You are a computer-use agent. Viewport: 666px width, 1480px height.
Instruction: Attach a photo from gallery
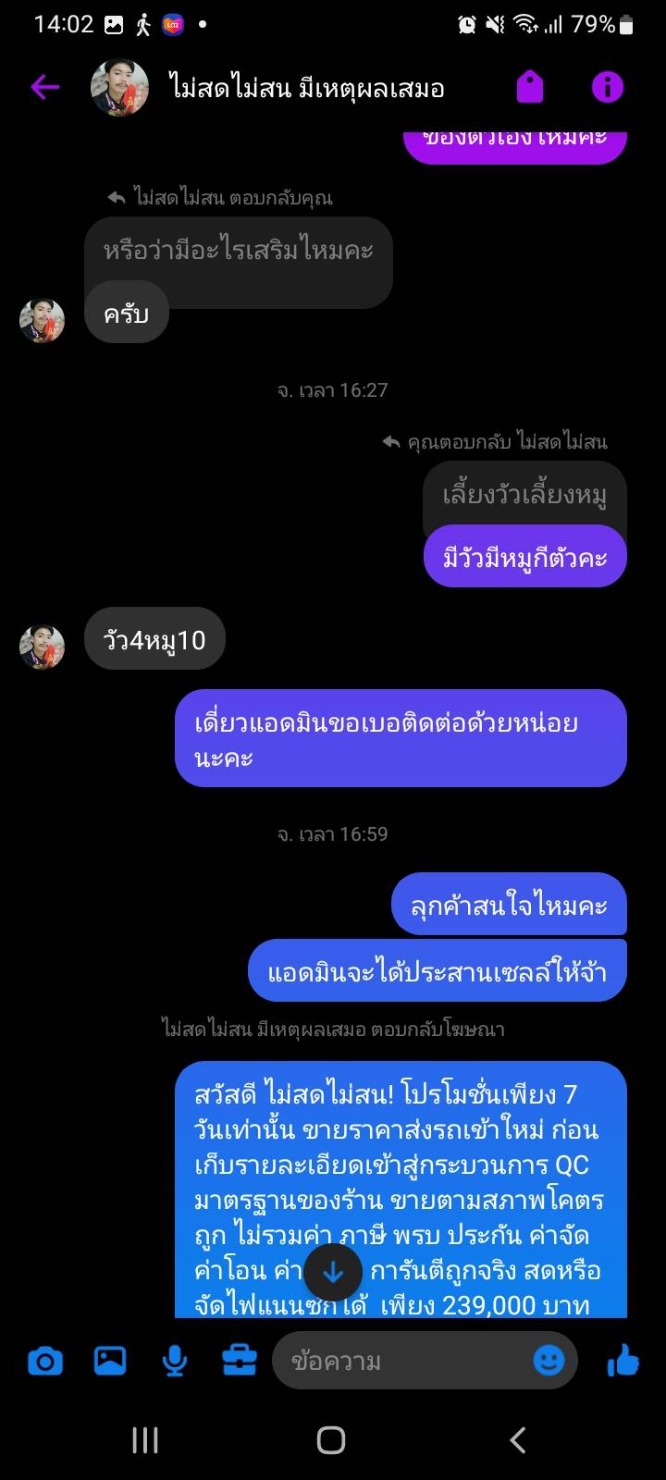pyautogui.click(x=110, y=1360)
